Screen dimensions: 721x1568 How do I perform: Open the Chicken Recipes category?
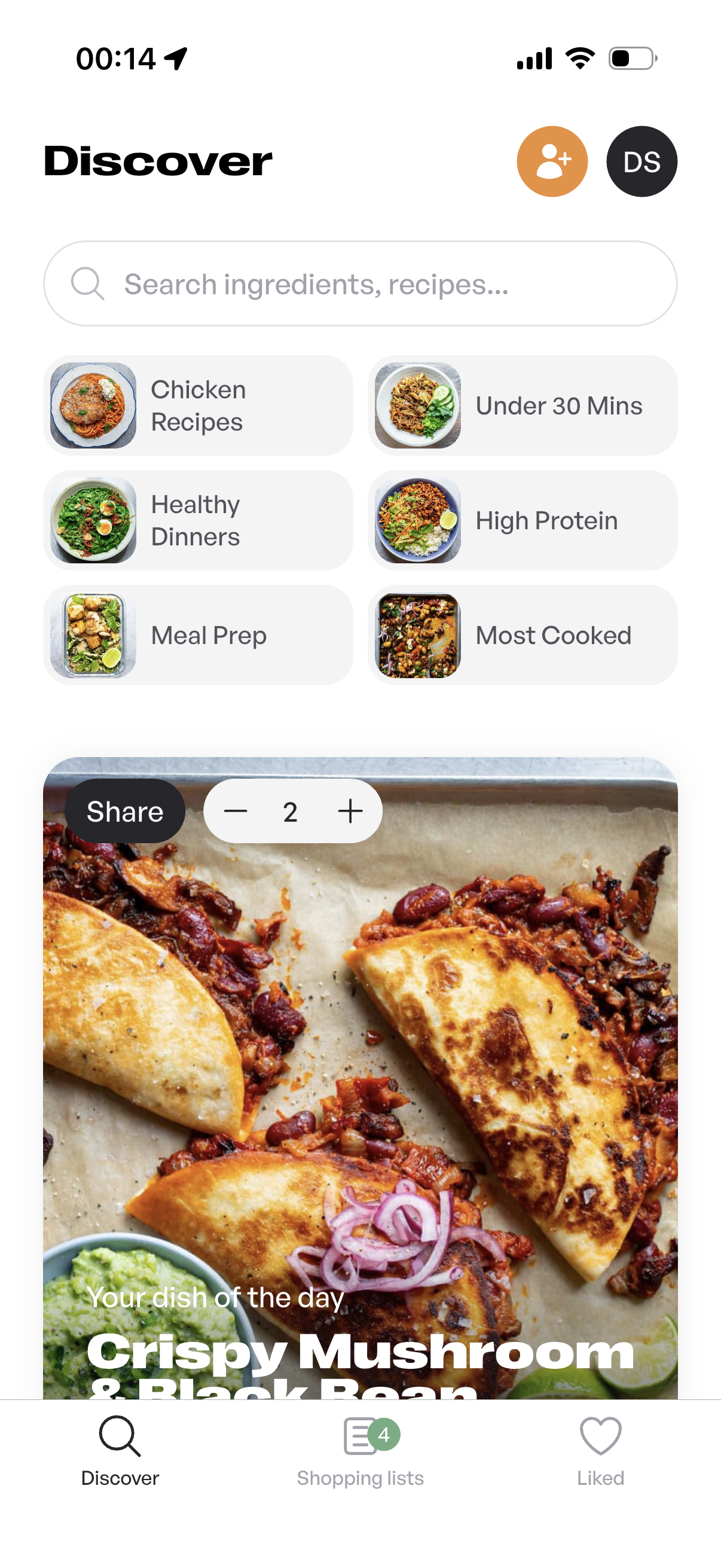coord(198,405)
